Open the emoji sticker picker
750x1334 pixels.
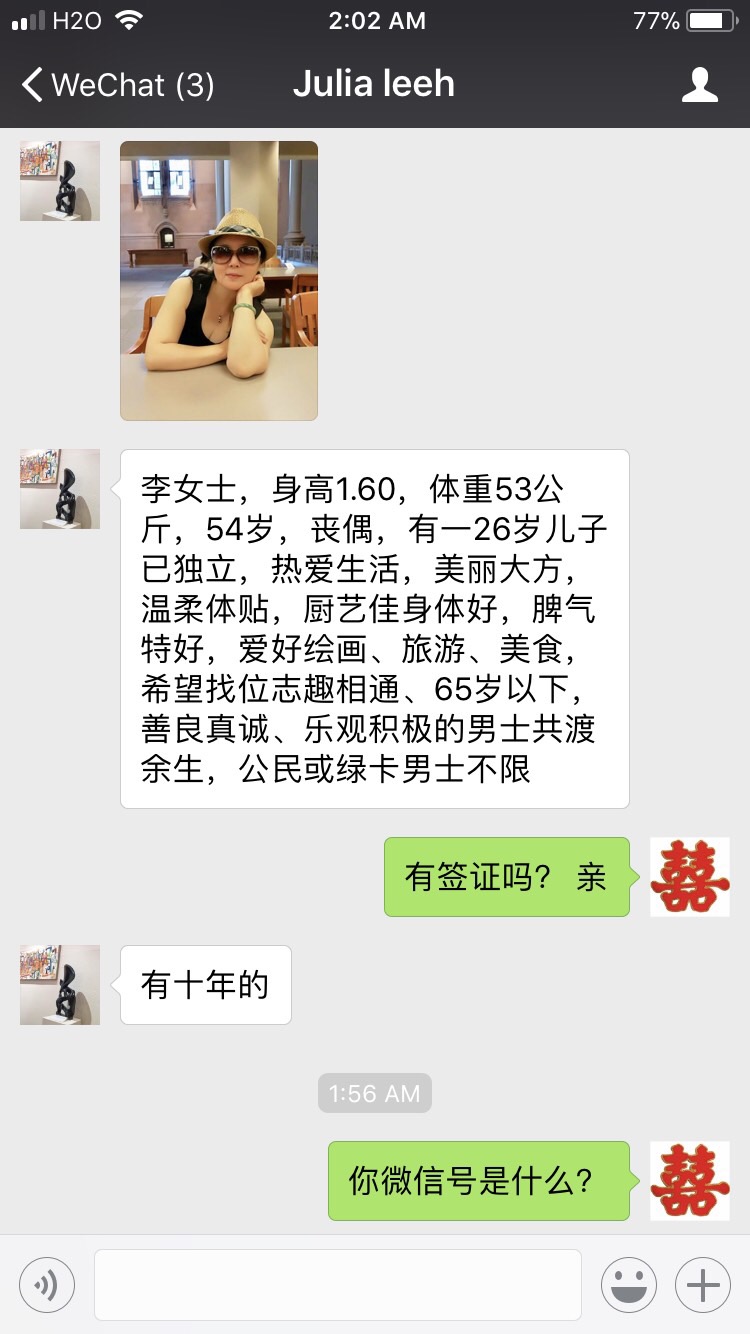[629, 1285]
